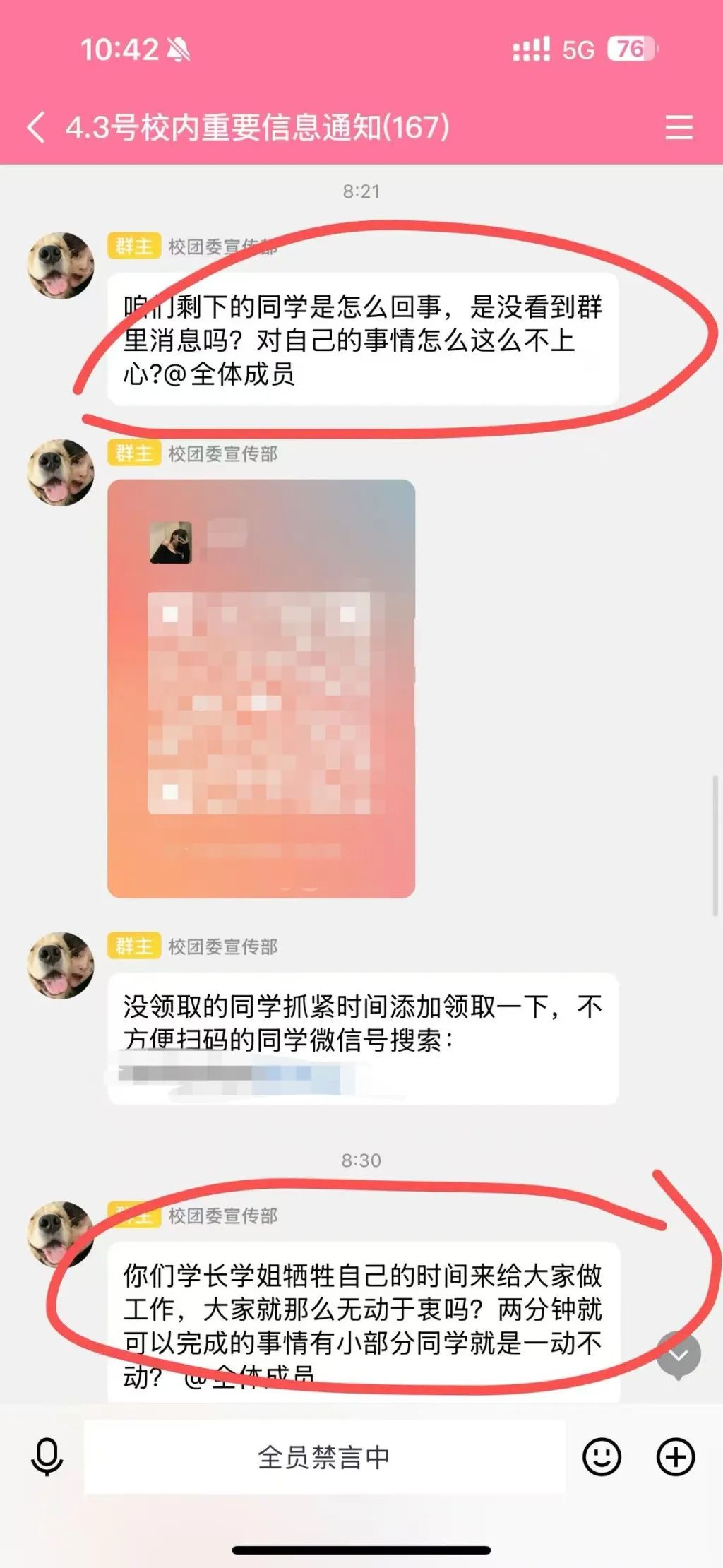Screen dimensions: 723x1568
Task: Tap the voice message microphone icon
Action: tap(47, 1457)
